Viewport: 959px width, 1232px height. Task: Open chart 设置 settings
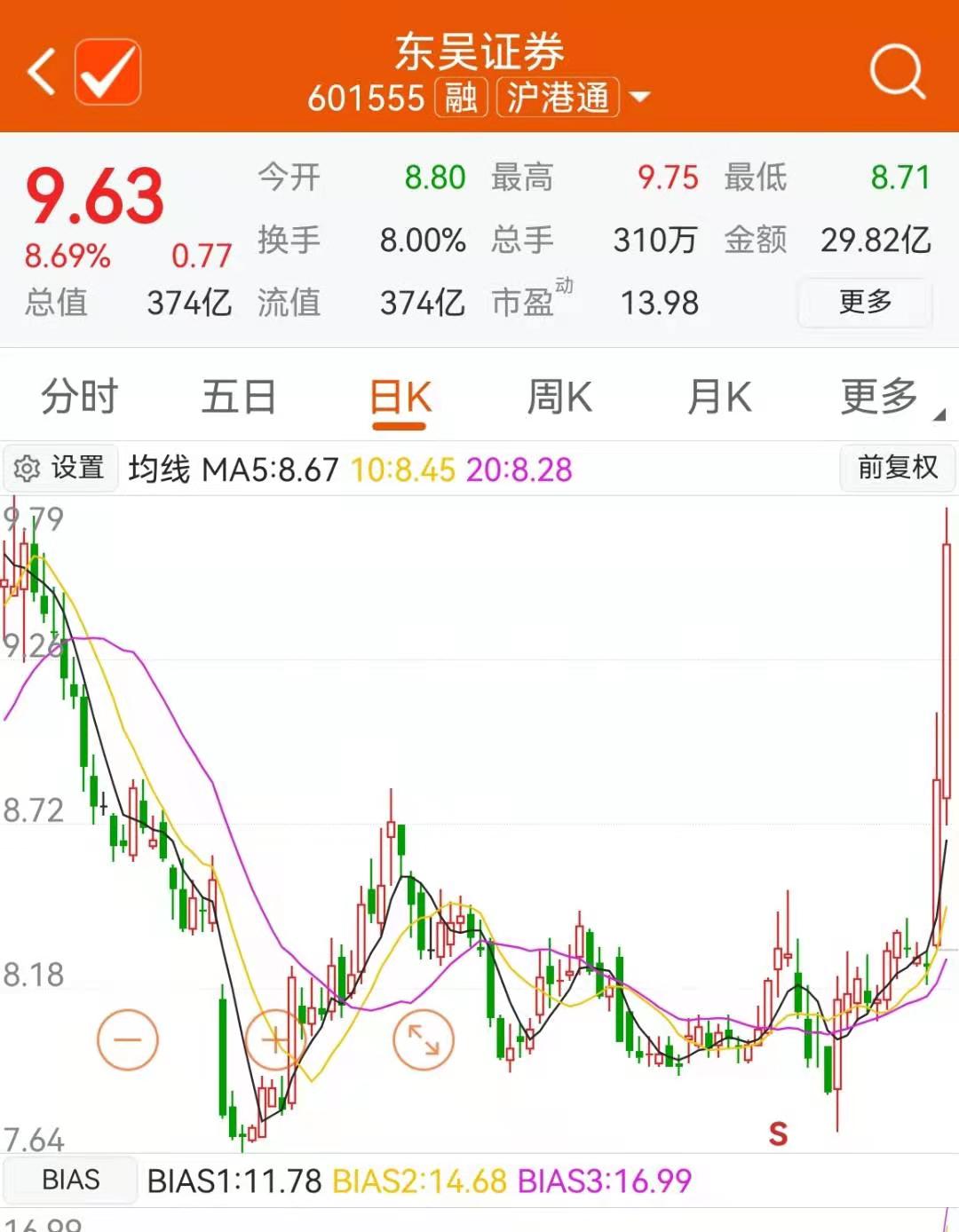(60, 468)
